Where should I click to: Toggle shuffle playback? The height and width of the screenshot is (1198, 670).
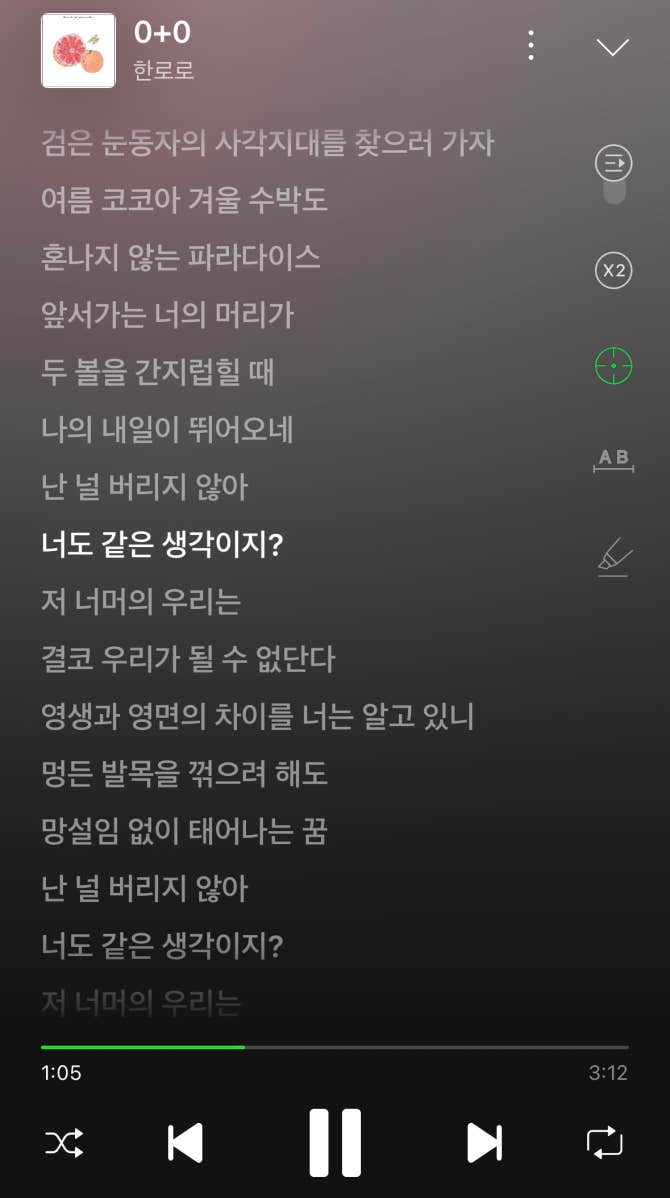65,1143
